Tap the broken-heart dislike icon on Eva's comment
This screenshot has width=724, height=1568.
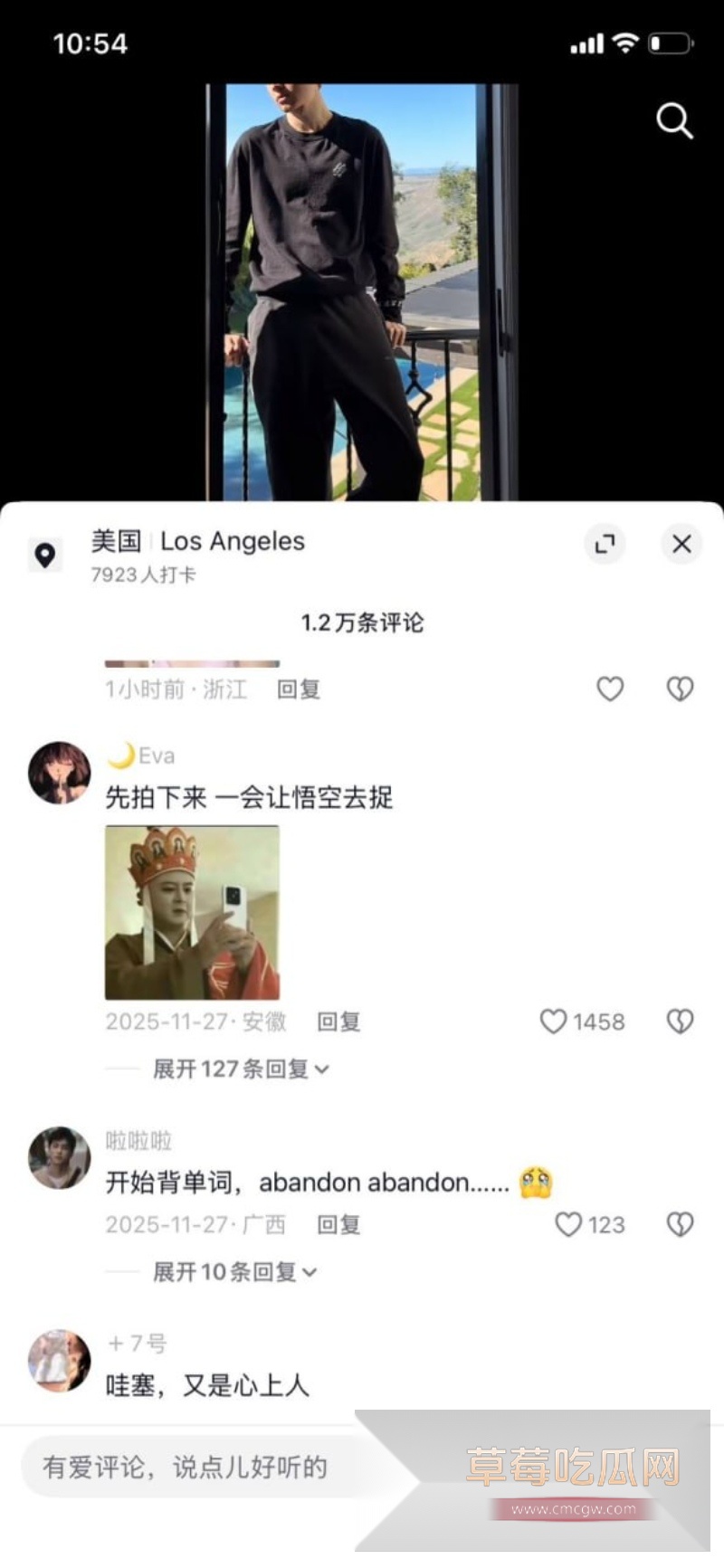(x=680, y=1021)
